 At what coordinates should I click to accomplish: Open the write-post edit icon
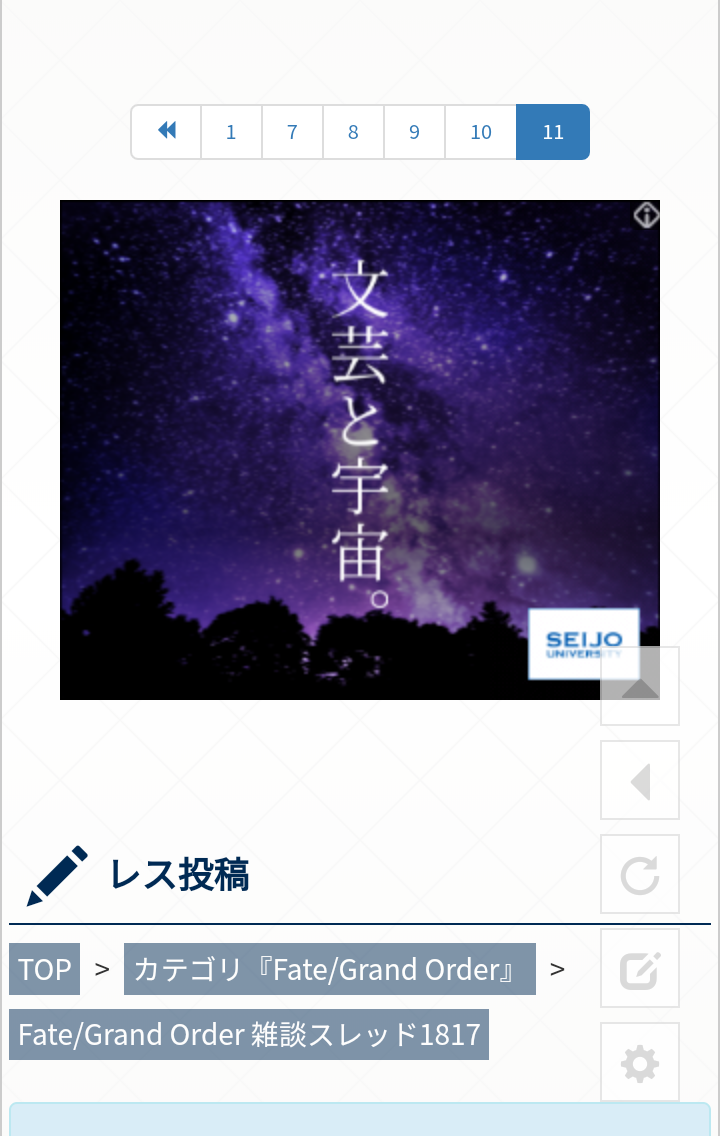point(640,969)
